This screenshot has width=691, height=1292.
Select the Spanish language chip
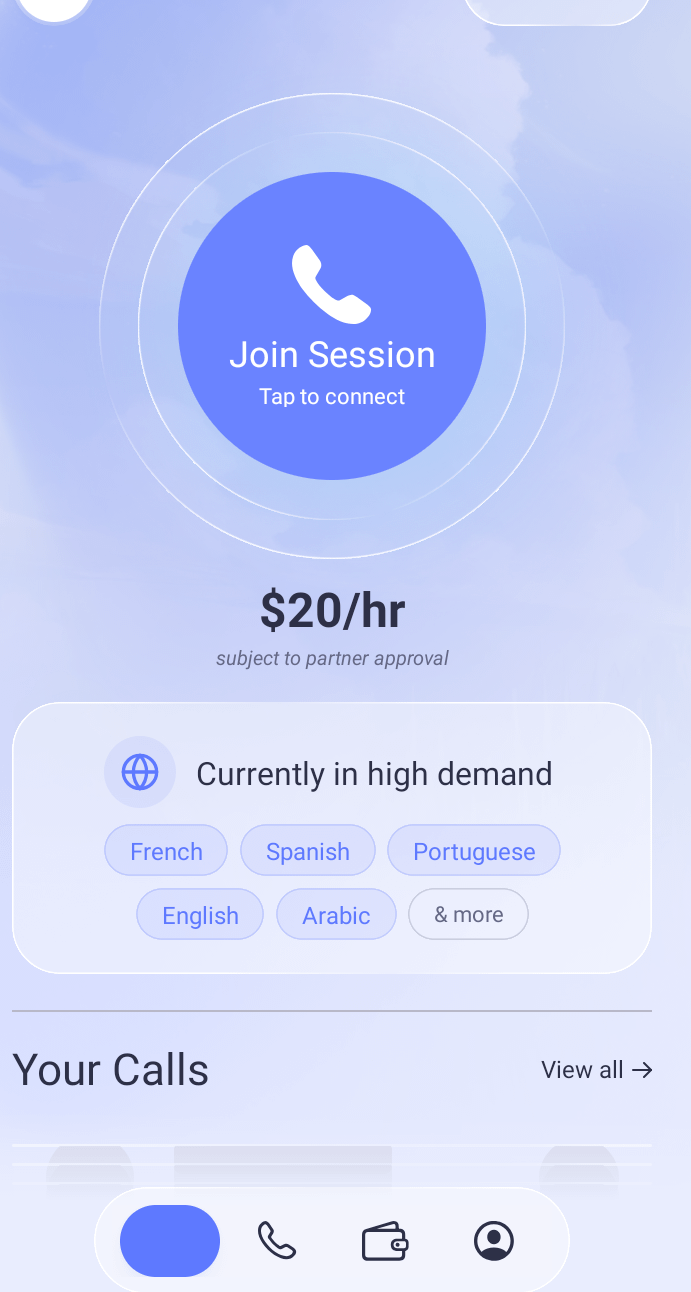308,851
